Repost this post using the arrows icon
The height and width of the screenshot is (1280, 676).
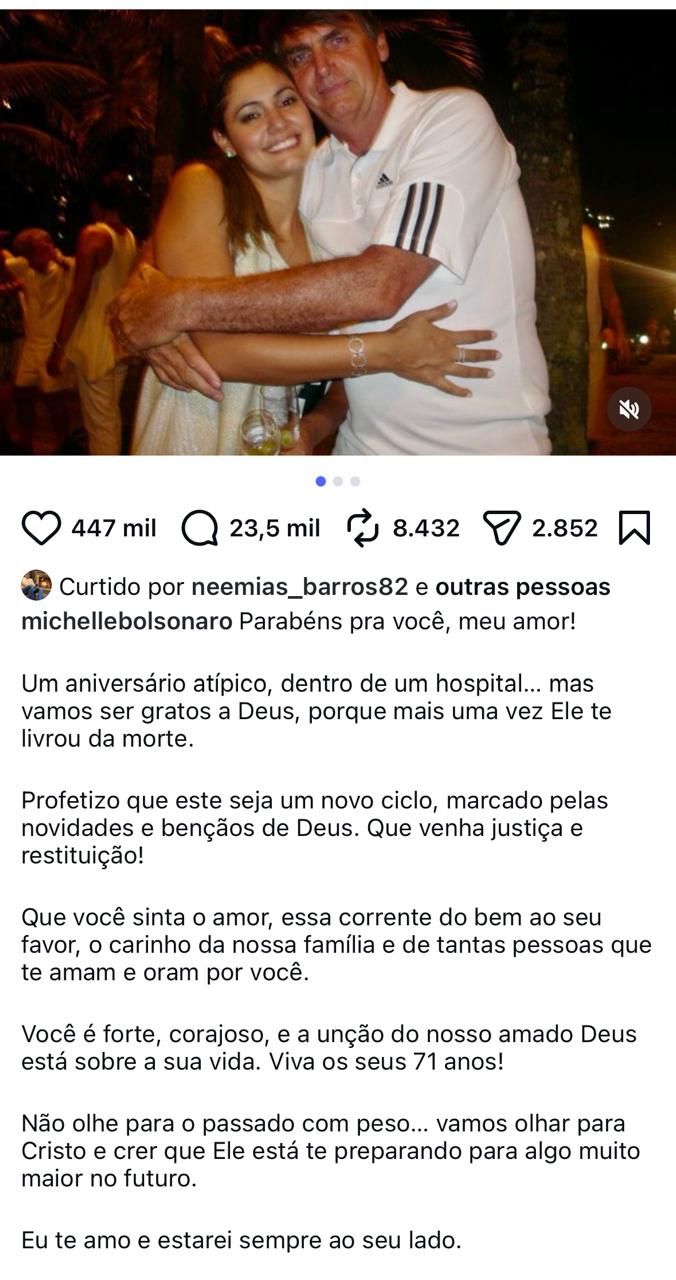[363, 528]
